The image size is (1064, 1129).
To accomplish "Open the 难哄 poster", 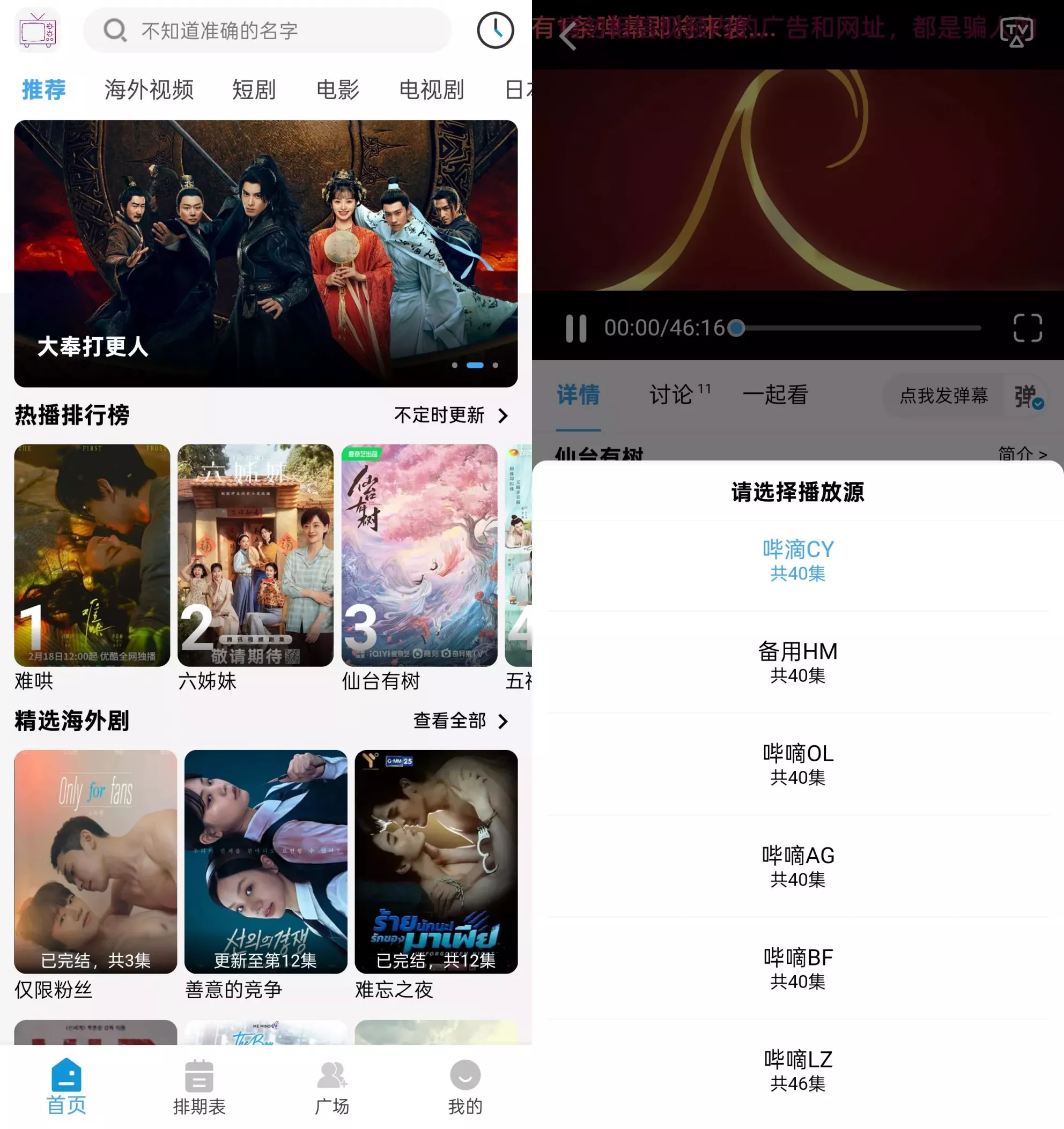I will 92,555.
